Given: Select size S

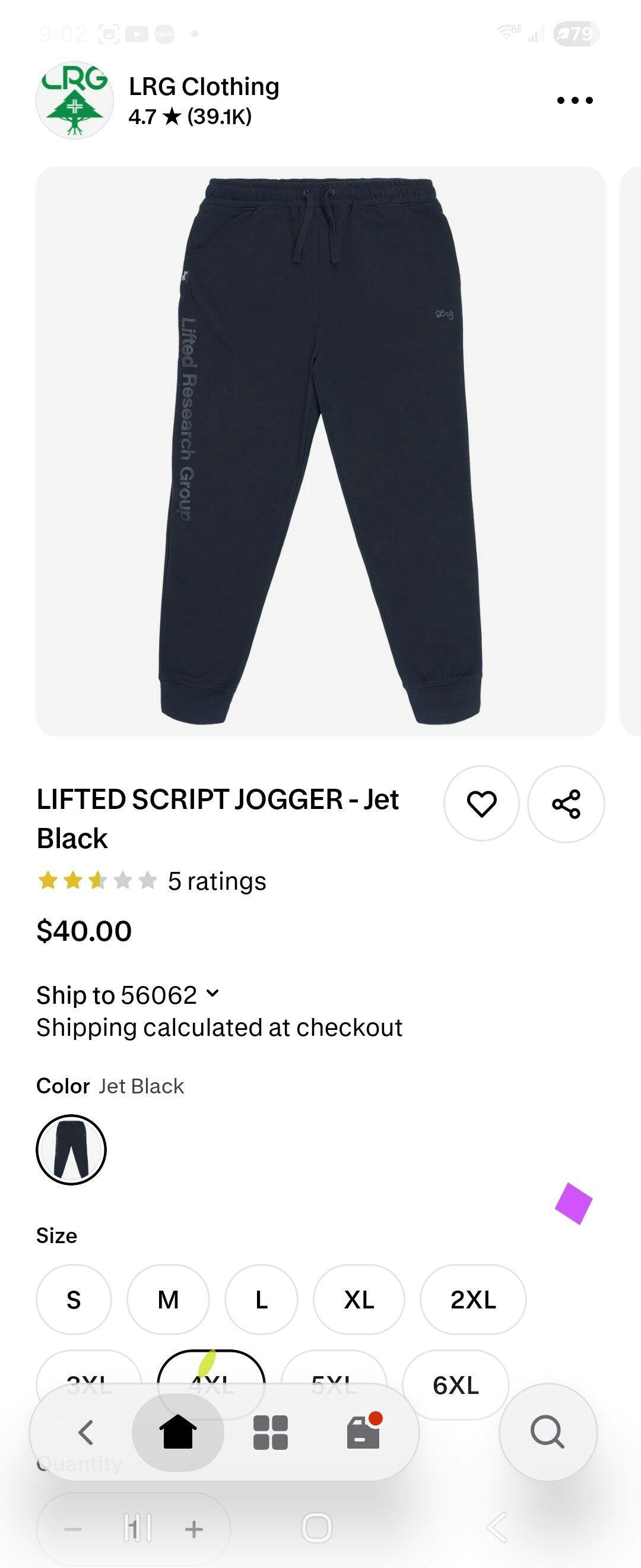Looking at the screenshot, I should pyautogui.click(x=74, y=1299).
